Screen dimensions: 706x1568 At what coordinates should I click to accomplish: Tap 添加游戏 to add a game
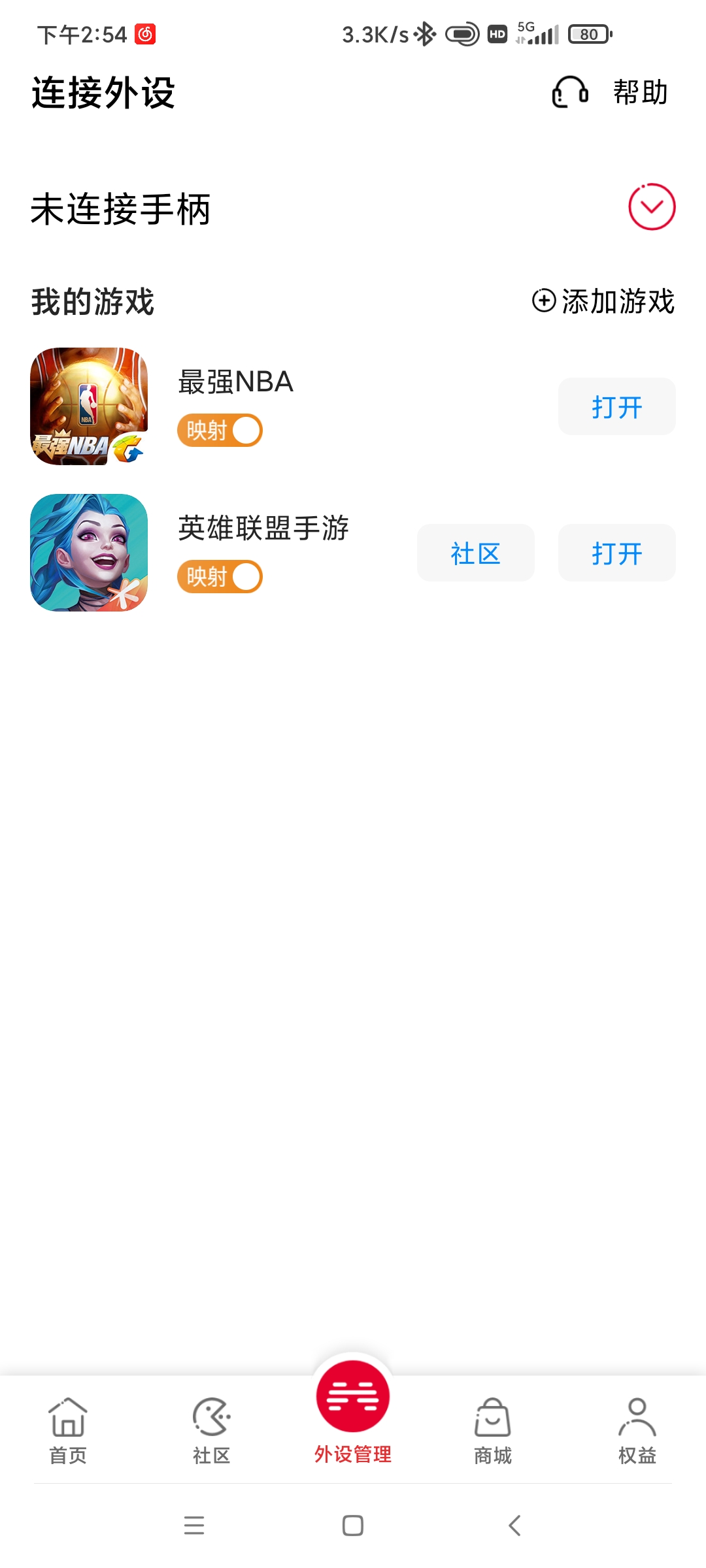(x=603, y=301)
